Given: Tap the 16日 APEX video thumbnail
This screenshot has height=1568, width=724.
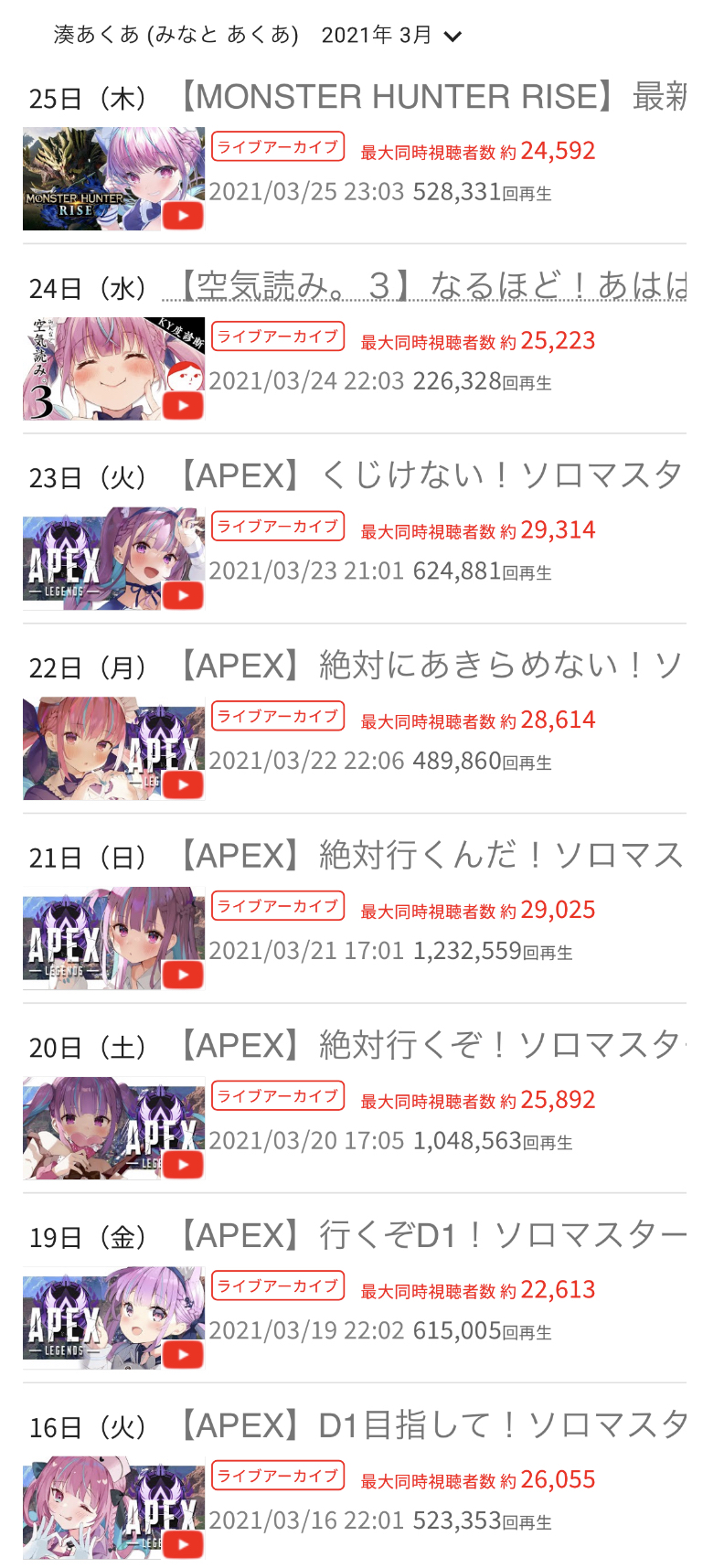Looking at the screenshot, I should click(x=113, y=1508).
